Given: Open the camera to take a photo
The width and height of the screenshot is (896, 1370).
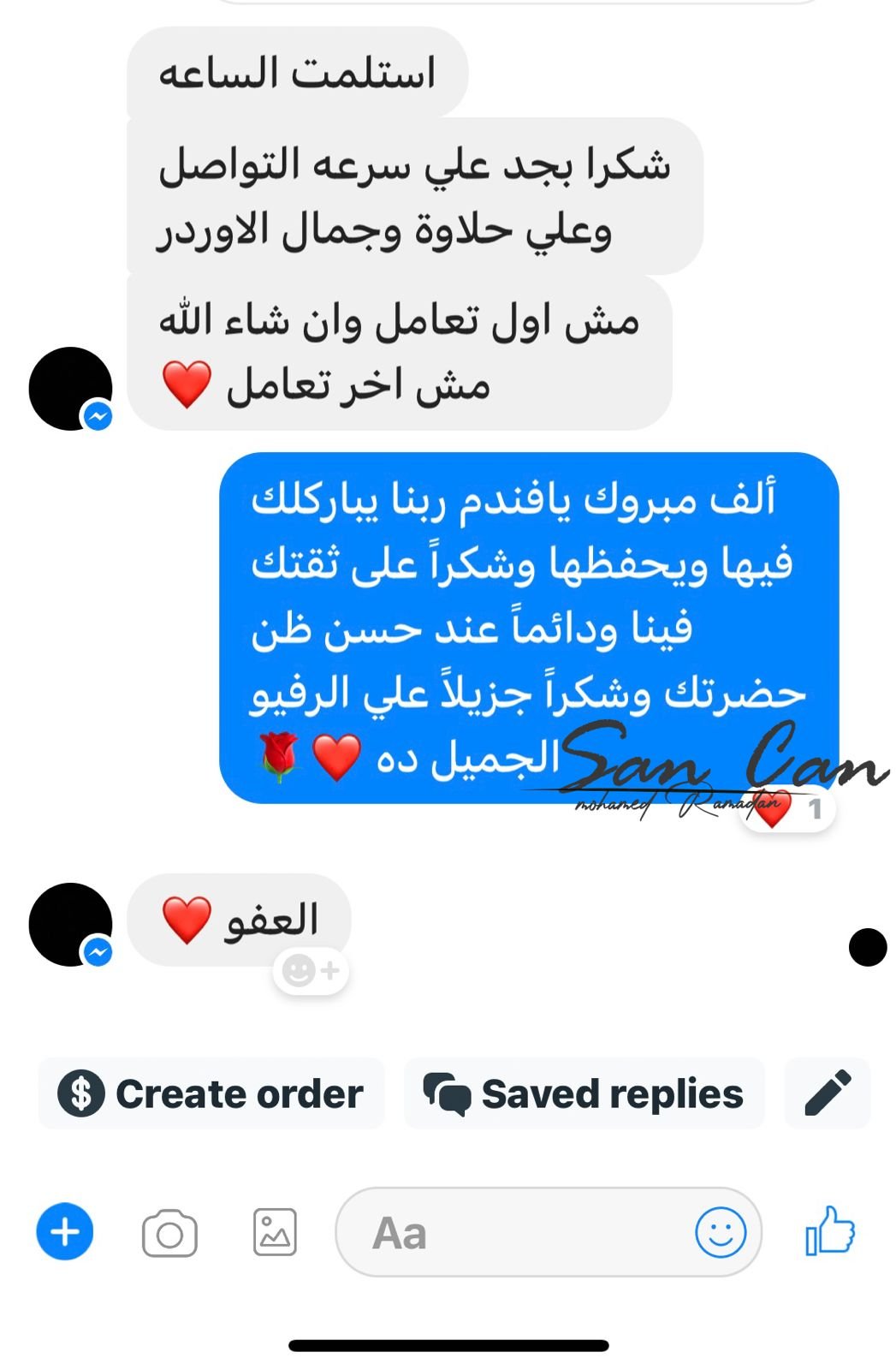Looking at the screenshot, I should point(169,1233).
